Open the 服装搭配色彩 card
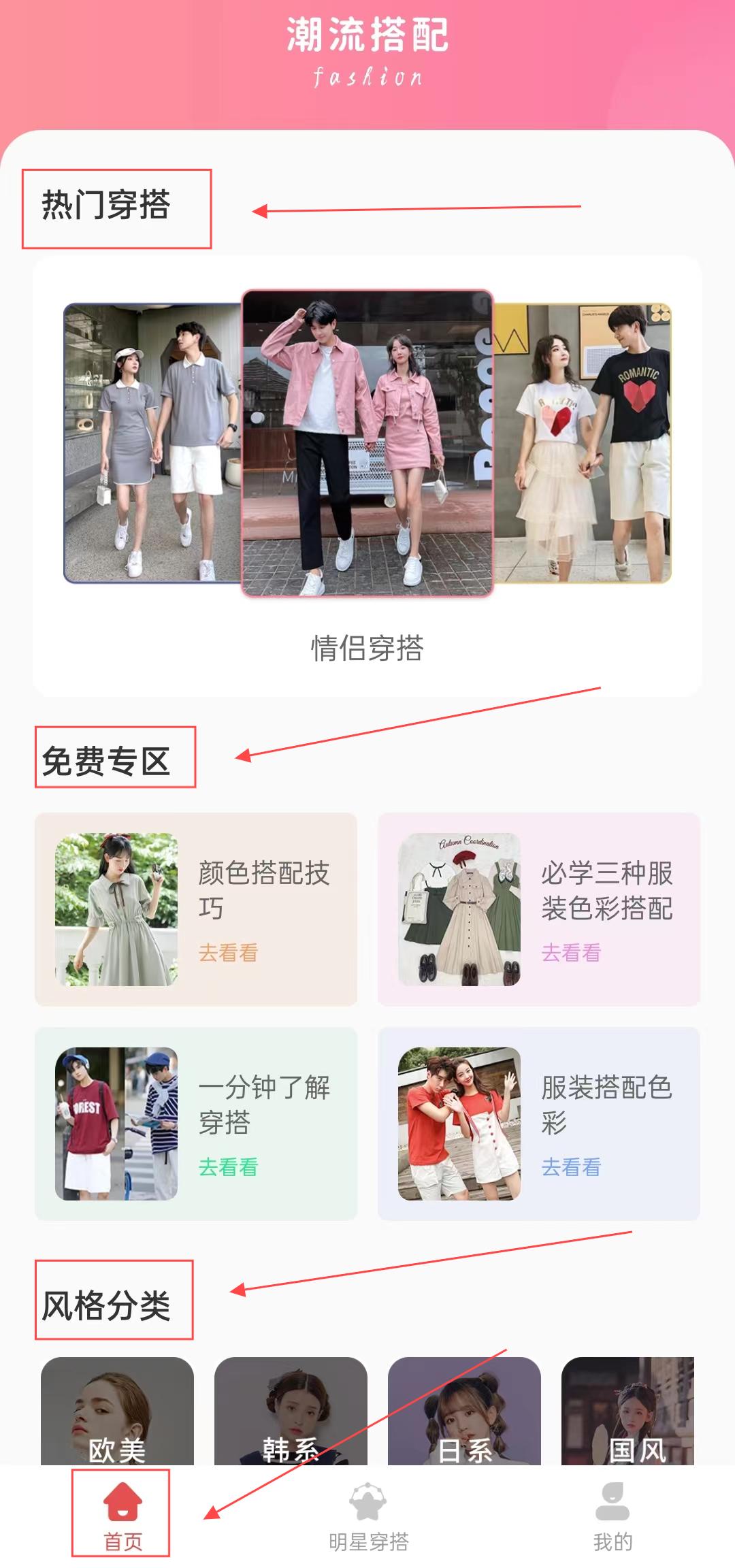Image resolution: width=735 pixels, height=1568 pixels. click(539, 1124)
